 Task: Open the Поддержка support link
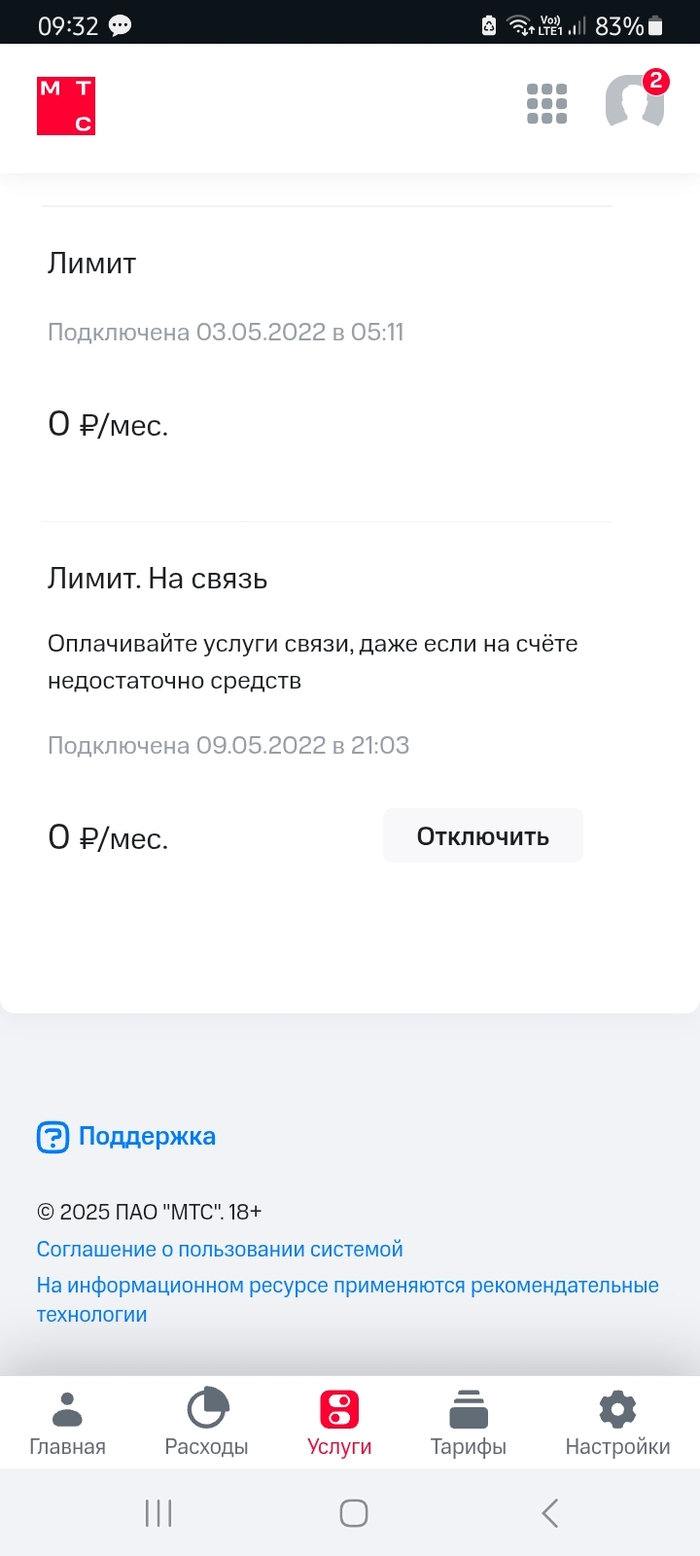[127, 1136]
